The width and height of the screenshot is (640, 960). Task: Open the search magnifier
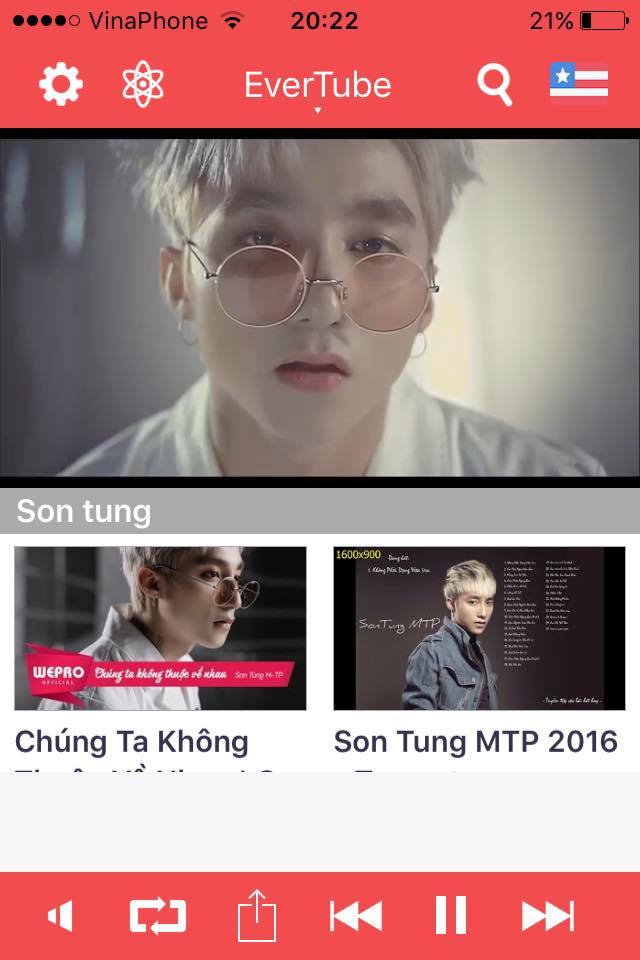pos(494,85)
